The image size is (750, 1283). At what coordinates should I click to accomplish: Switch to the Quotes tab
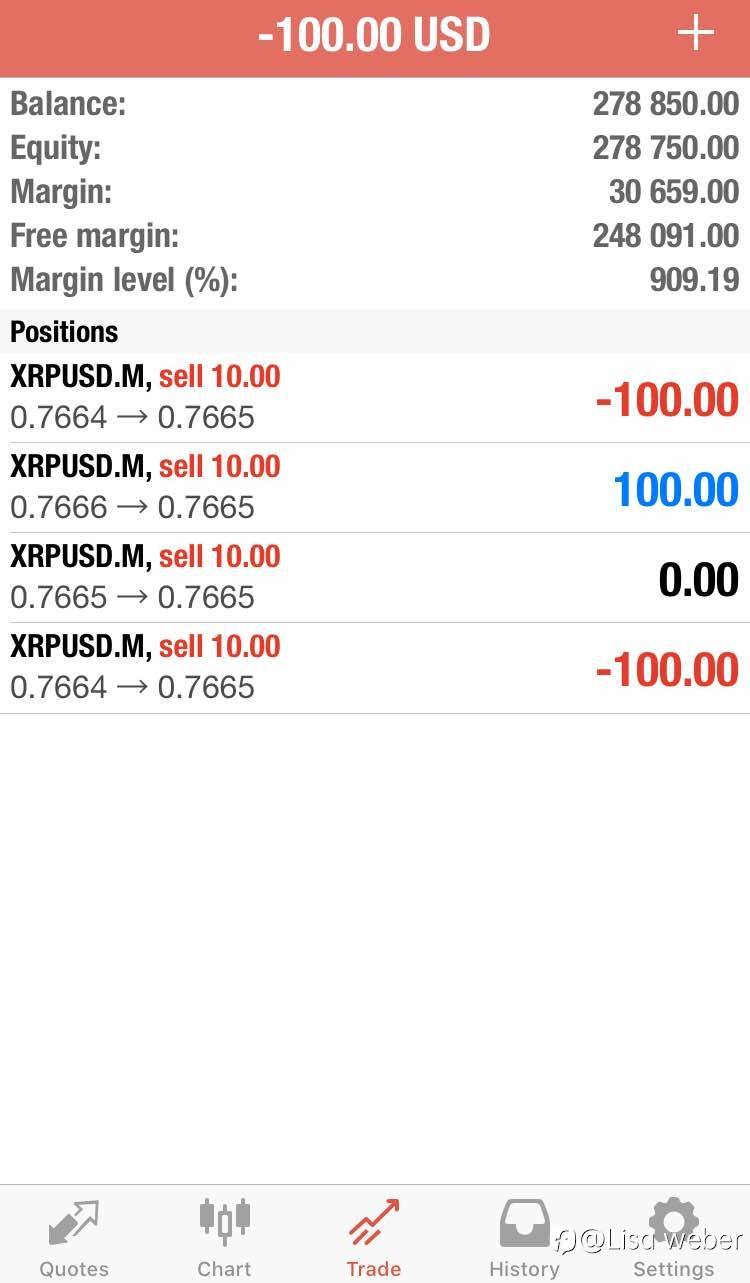[x=74, y=1237]
